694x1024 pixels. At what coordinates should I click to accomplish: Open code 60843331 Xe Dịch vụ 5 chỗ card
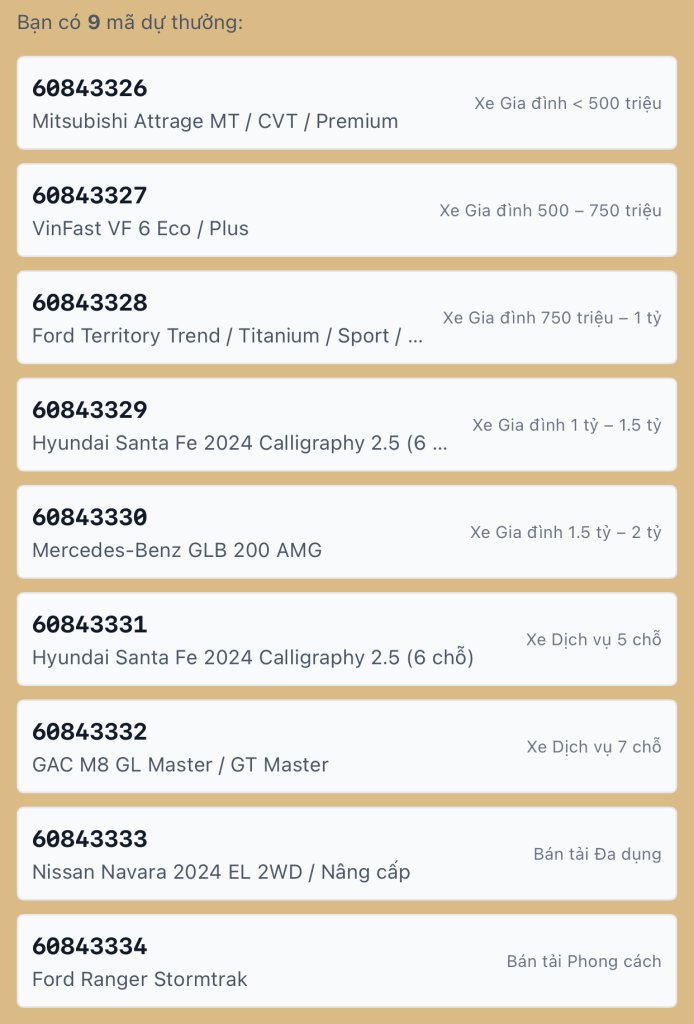click(346, 639)
